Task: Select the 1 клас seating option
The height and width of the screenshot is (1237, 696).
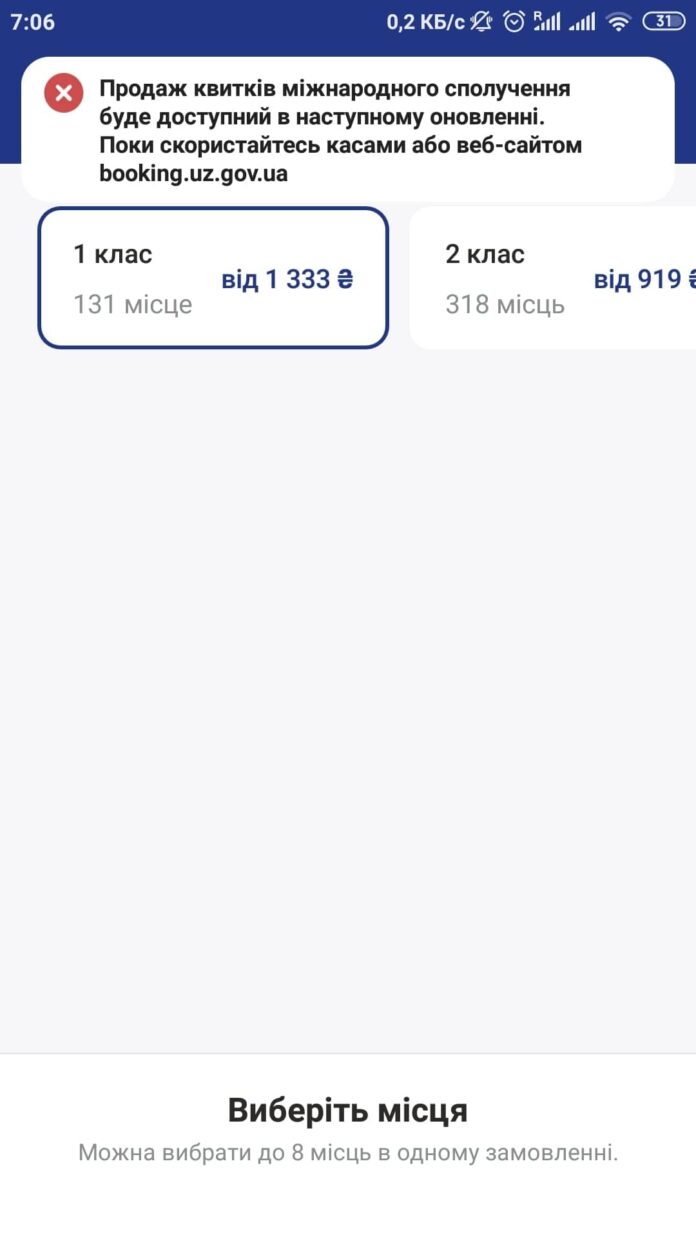Action: click(x=213, y=278)
